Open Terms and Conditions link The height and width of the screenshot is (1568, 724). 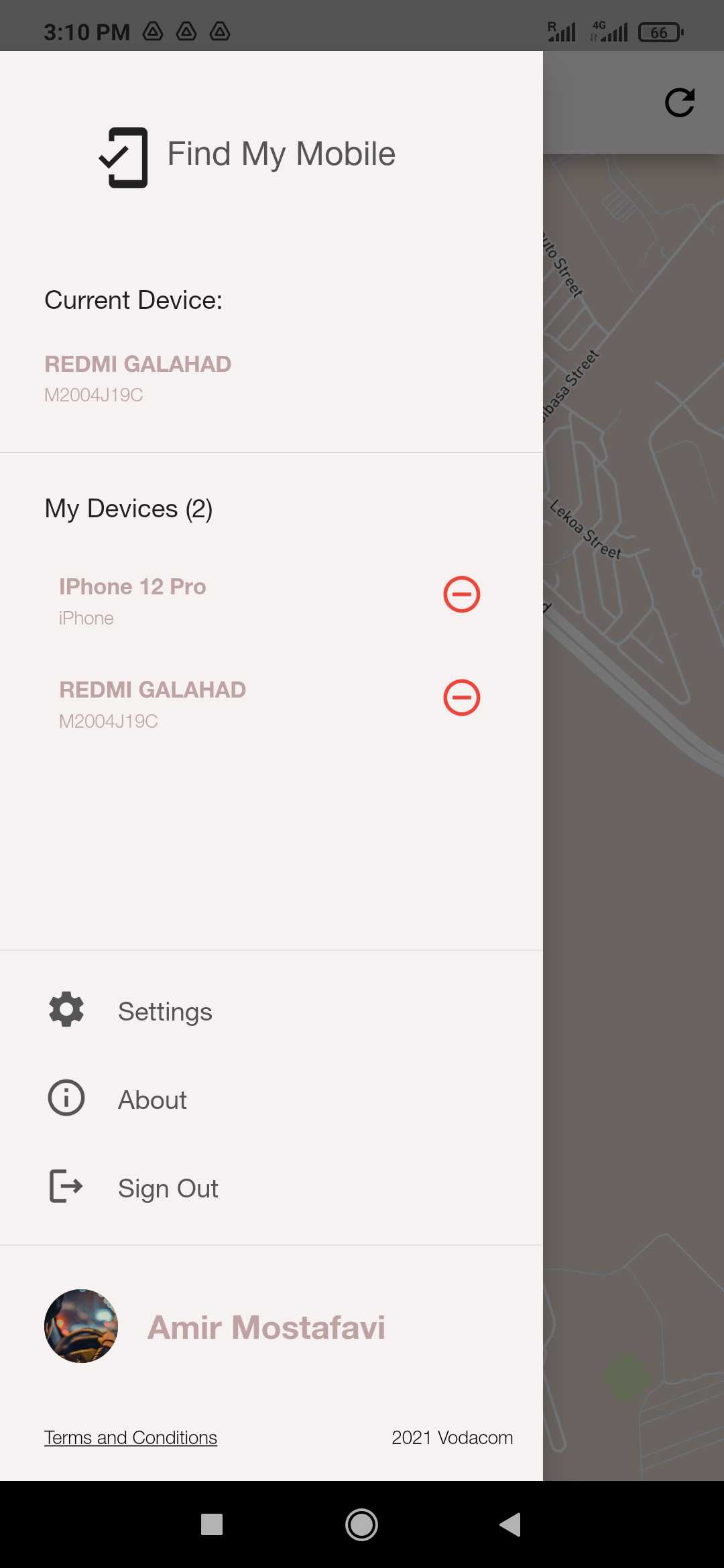tap(131, 1437)
